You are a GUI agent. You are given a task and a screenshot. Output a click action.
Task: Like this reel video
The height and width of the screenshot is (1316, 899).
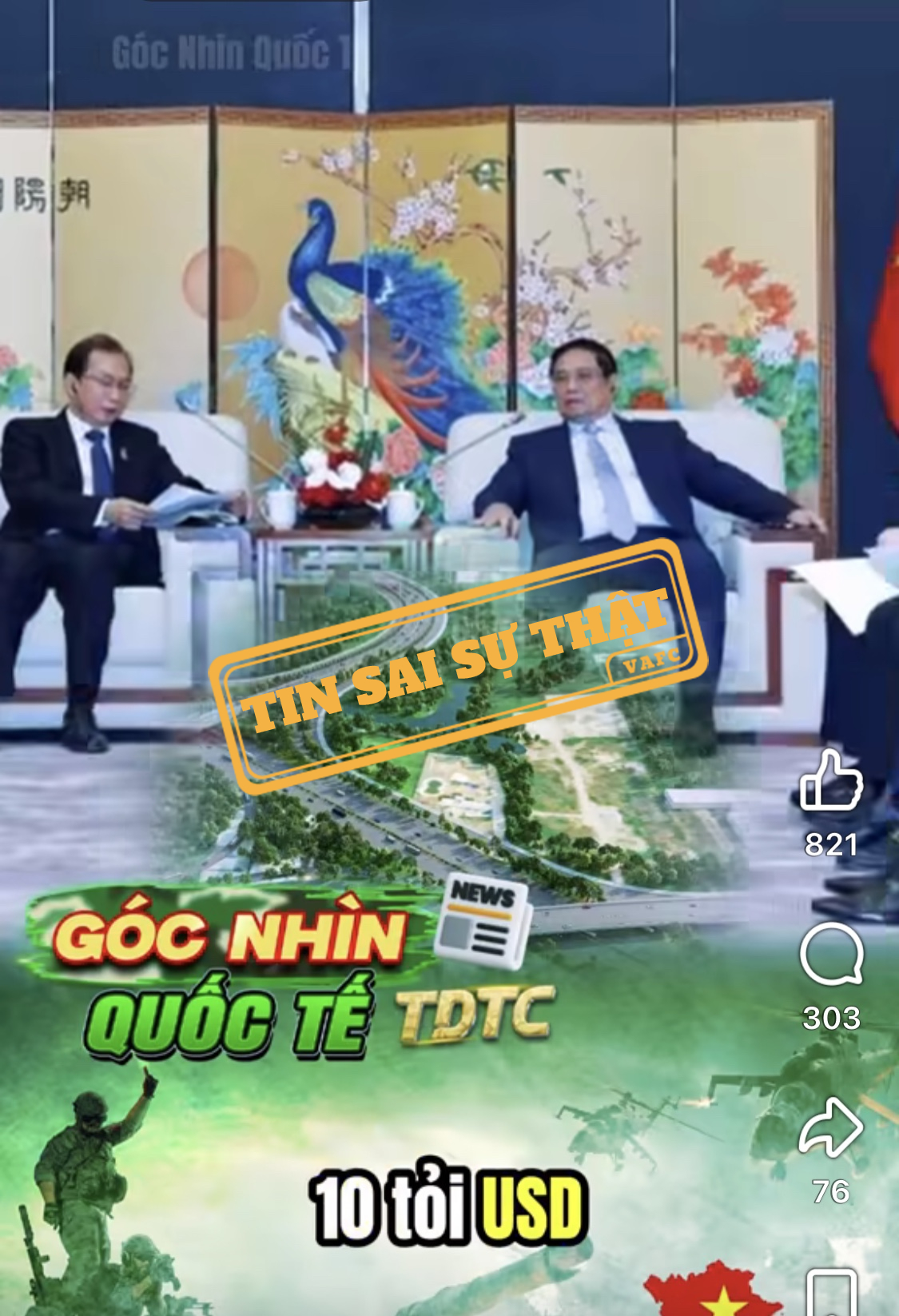[831, 782]
